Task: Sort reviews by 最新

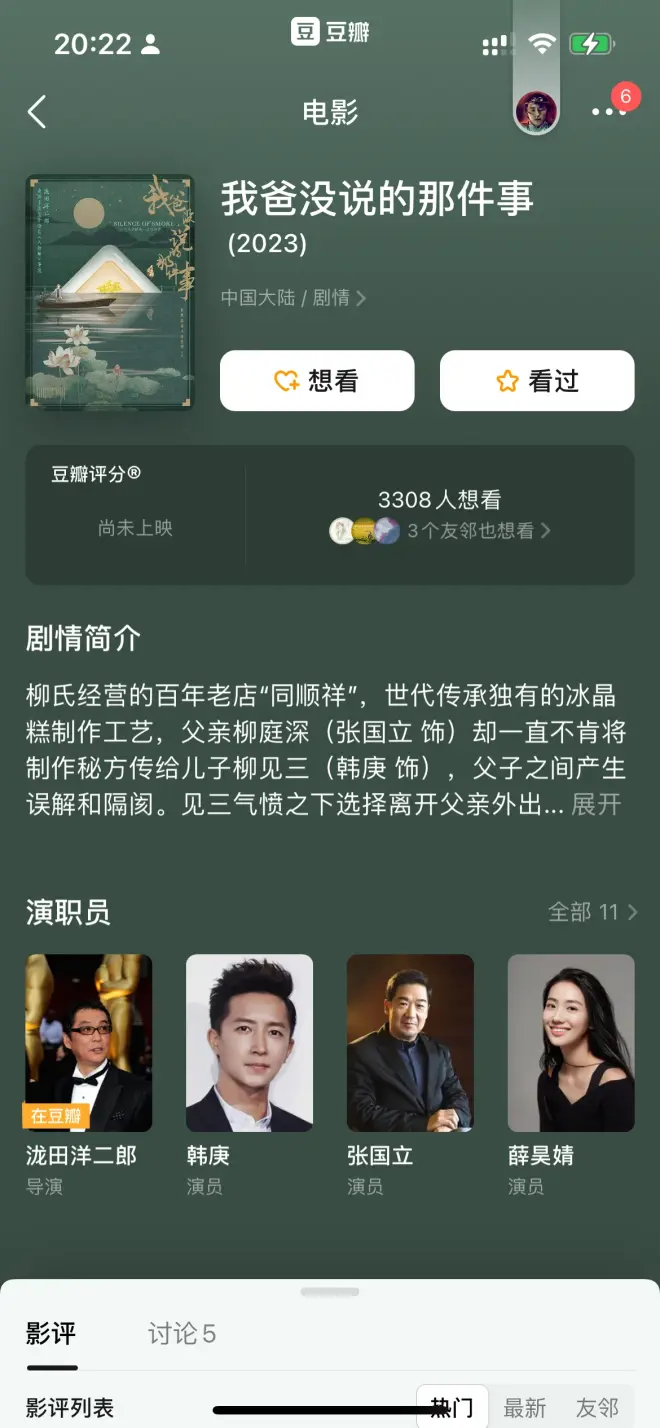Action: [525, 1408]
